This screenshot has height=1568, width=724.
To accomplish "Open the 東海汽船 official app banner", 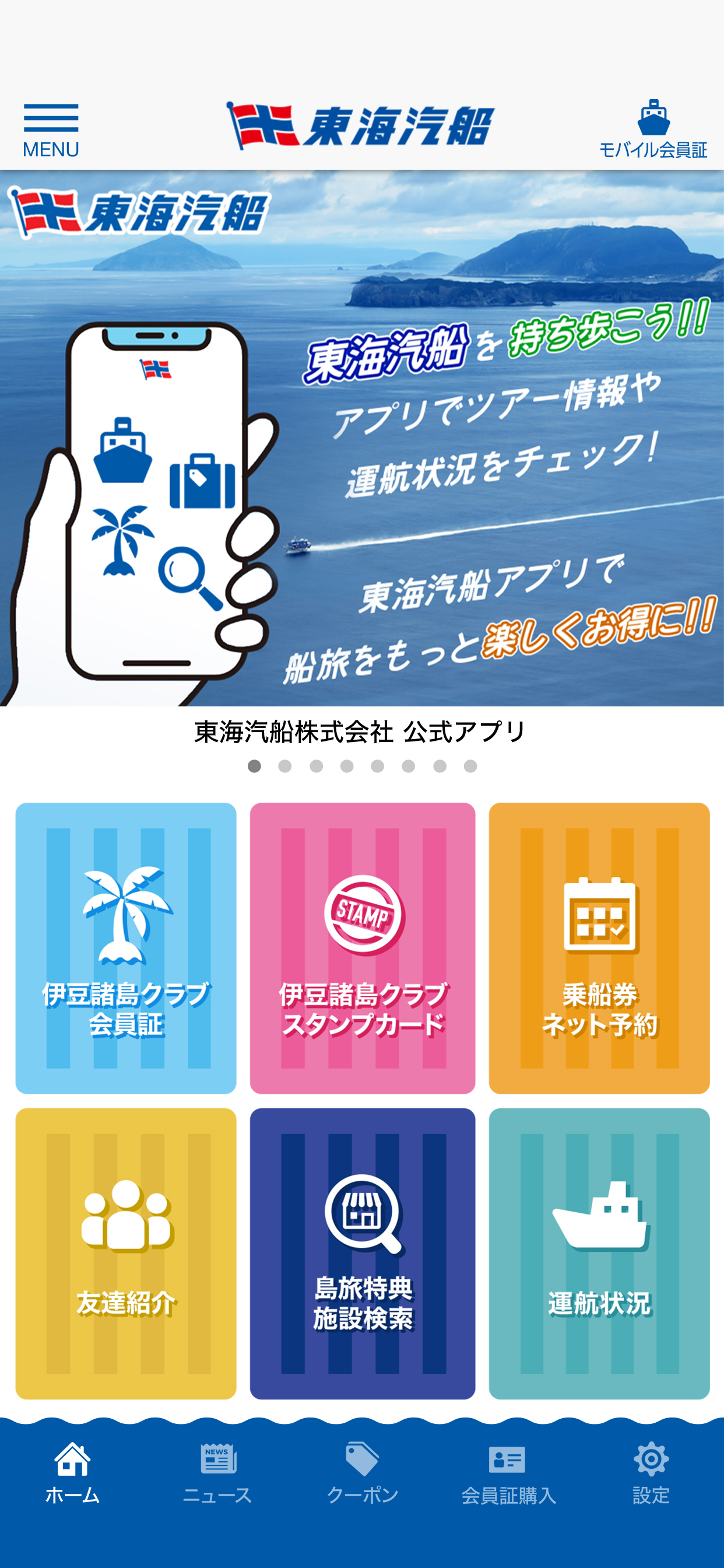I will (x=362, y=438).
